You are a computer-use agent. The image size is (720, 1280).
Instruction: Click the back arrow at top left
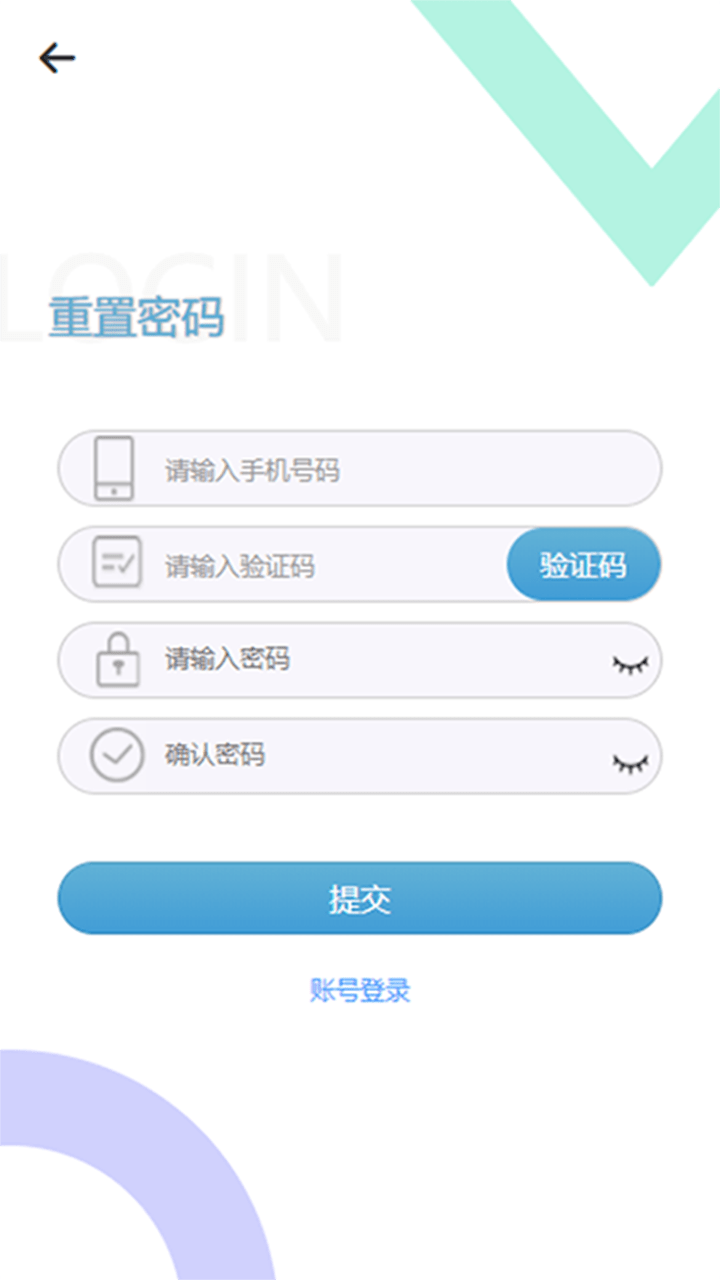[x=58, y=57]
